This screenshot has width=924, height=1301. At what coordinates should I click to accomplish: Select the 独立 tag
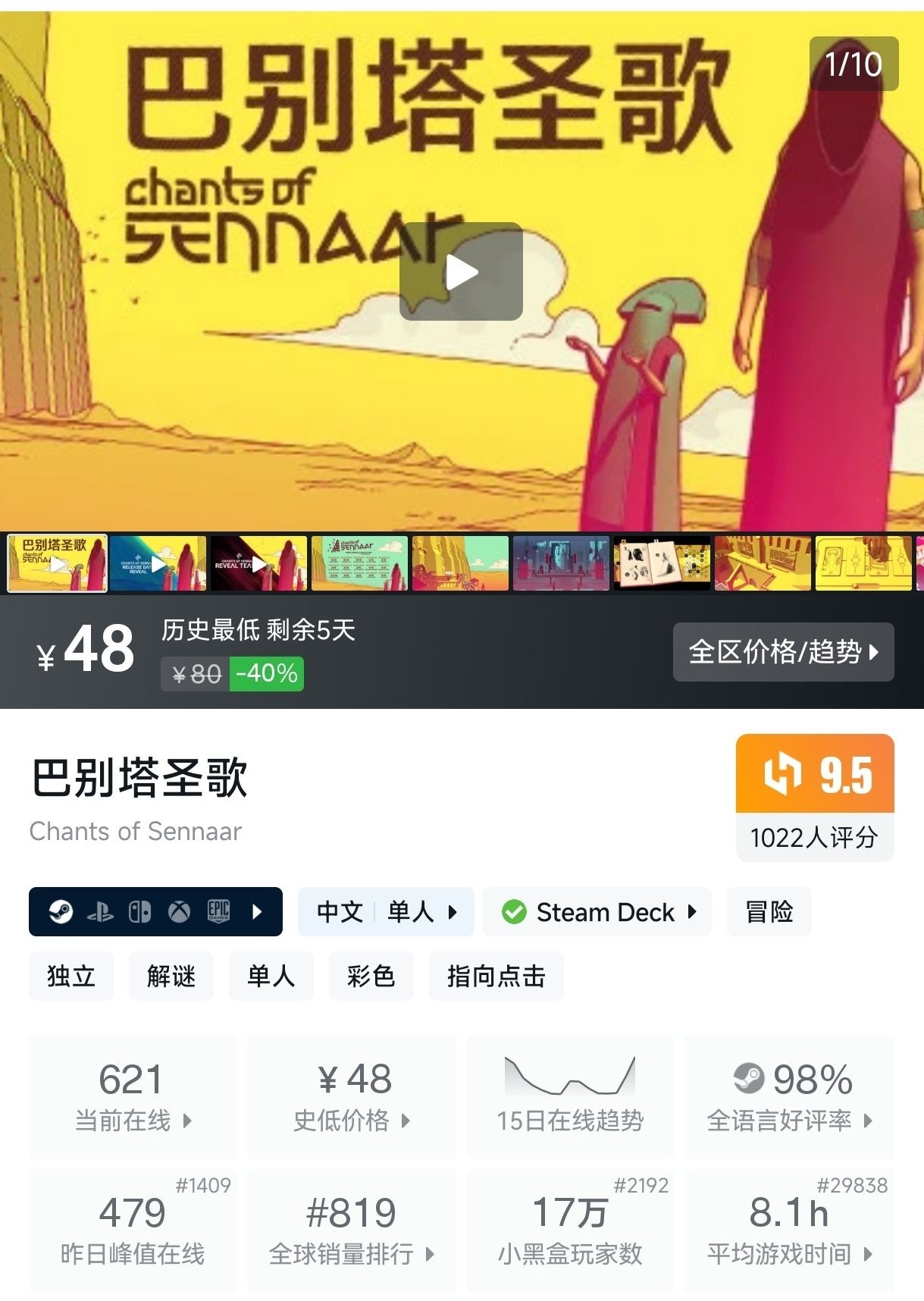point(71,976)
